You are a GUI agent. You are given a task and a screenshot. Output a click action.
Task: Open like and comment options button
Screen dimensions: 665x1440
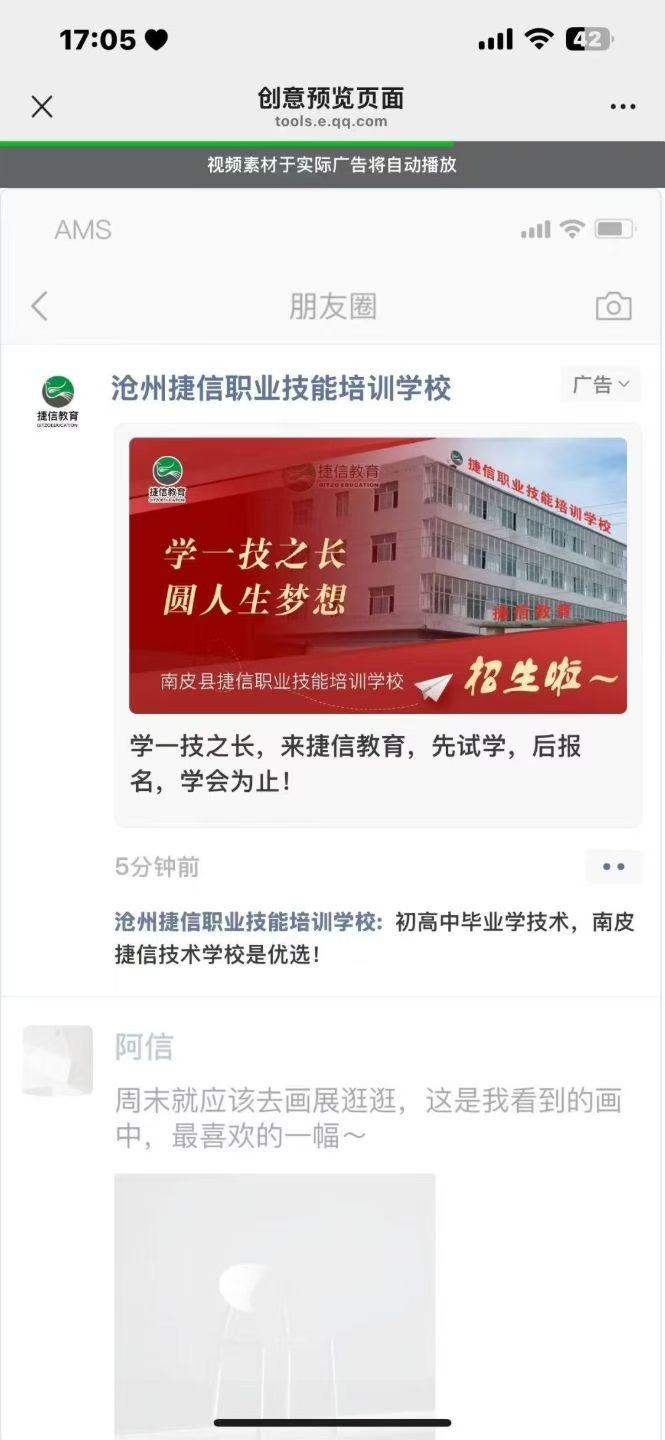613,867
